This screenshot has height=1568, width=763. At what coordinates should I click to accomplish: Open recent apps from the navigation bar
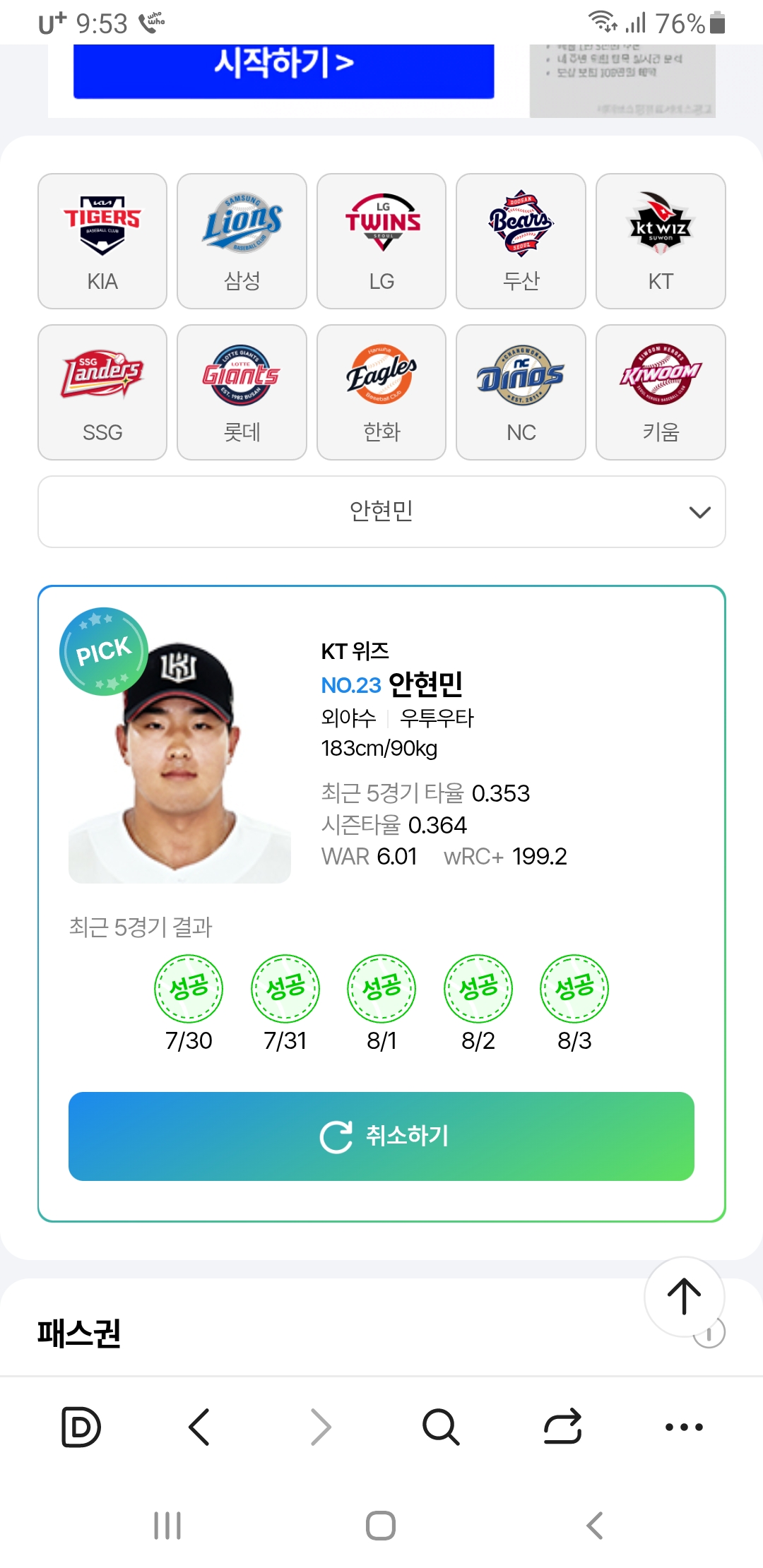click(x=167, y=1526)
